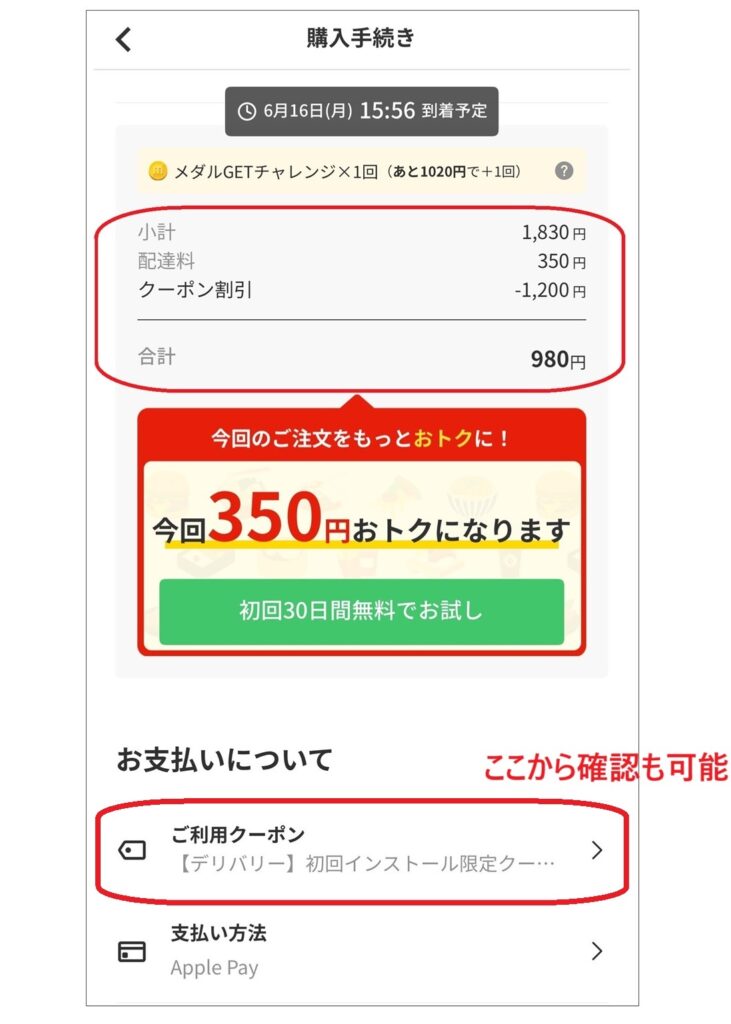Open the メダルGETチャレンジ help icon
Image resolution: width=731 pixels, height=1024 pixels.
(x=564, y=171)
